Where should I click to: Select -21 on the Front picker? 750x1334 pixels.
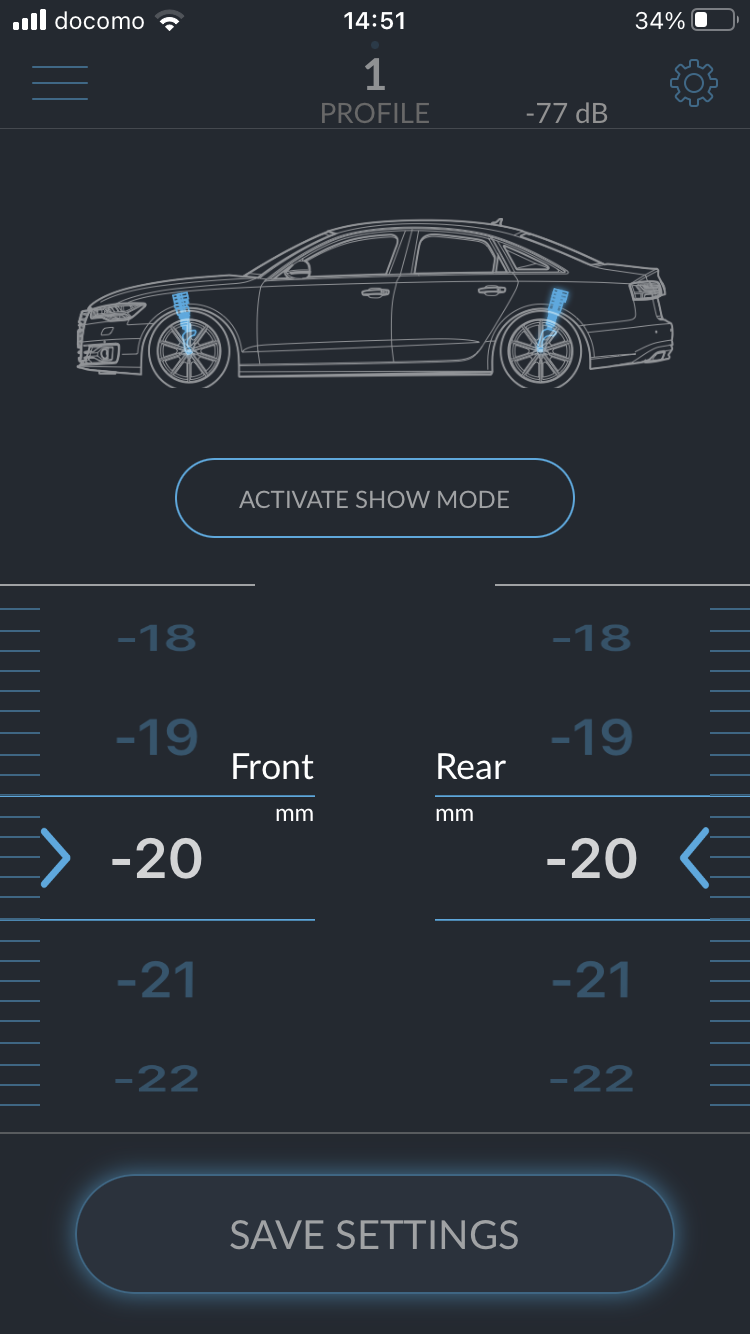pyautogui.click(x=157, y=981)
